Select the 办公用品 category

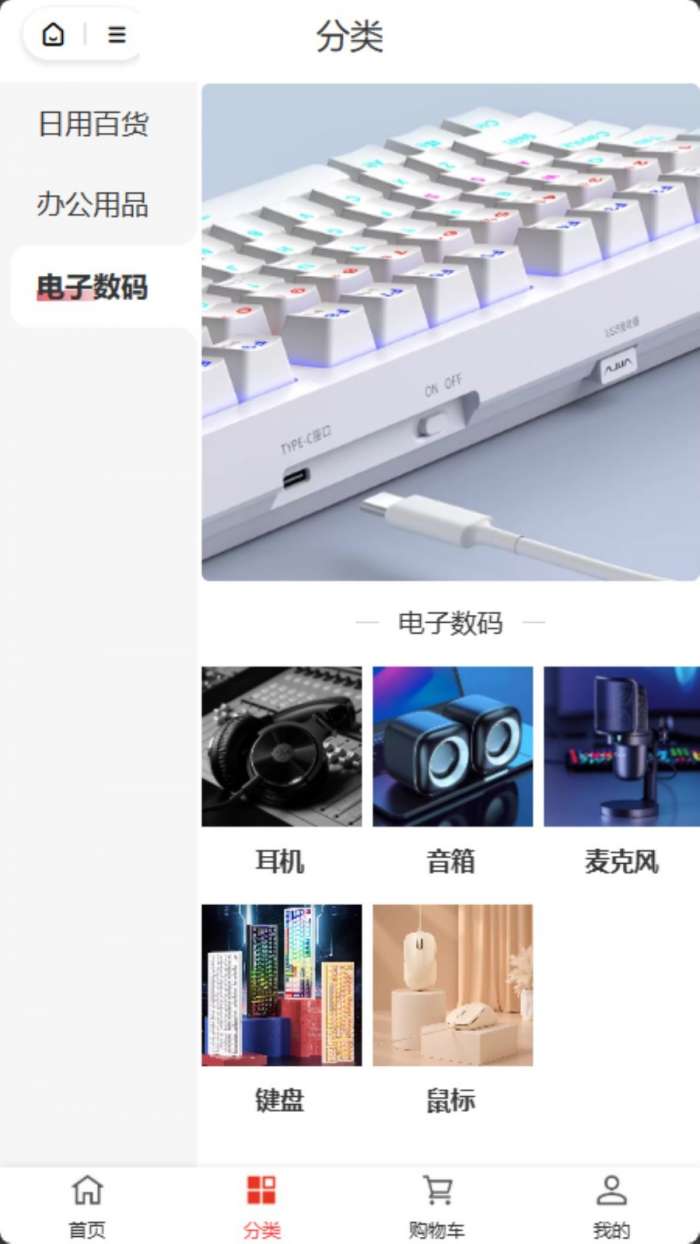(x=93, y=205)
